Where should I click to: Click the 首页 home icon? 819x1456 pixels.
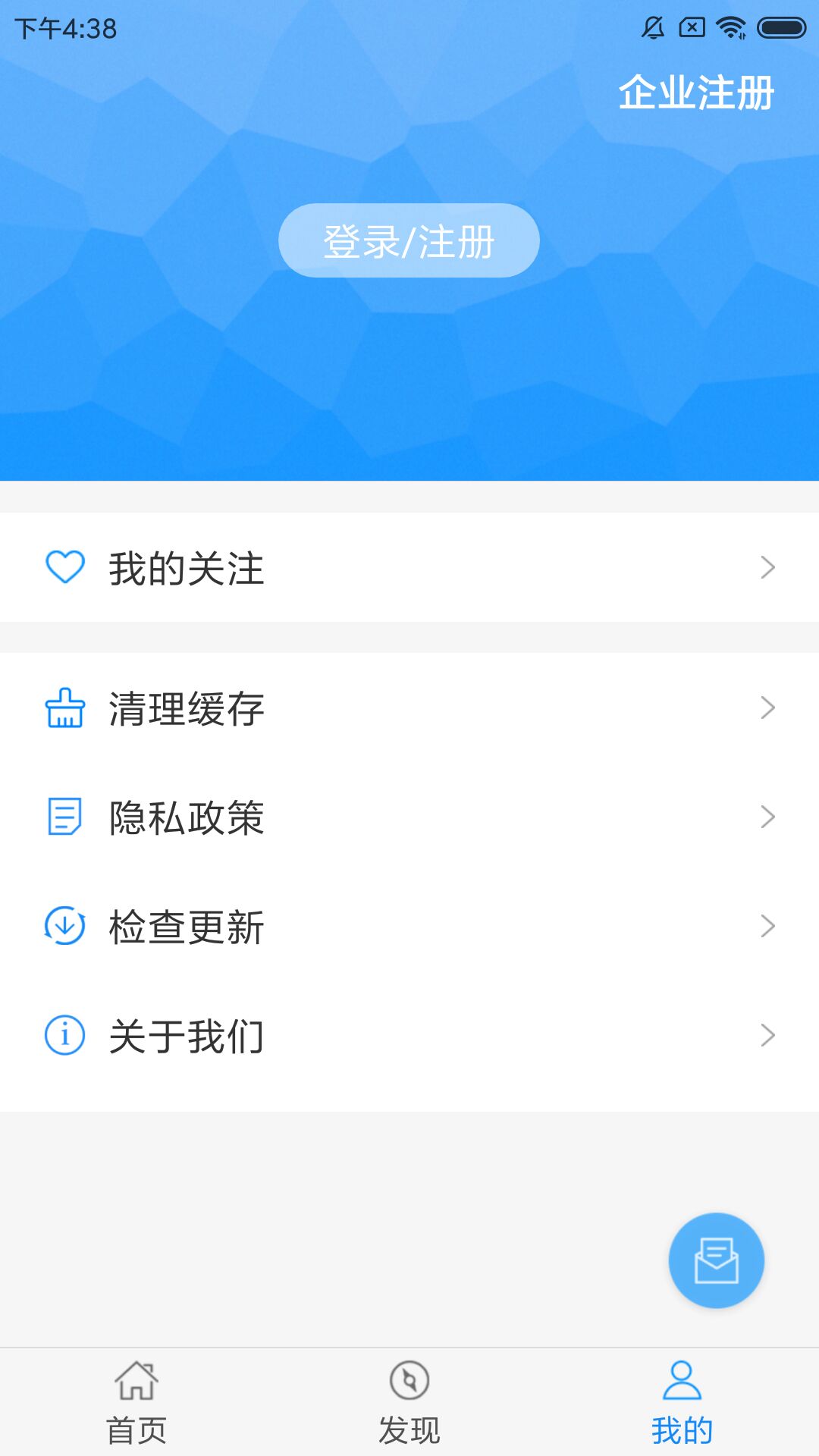[x=138, y=1382]
